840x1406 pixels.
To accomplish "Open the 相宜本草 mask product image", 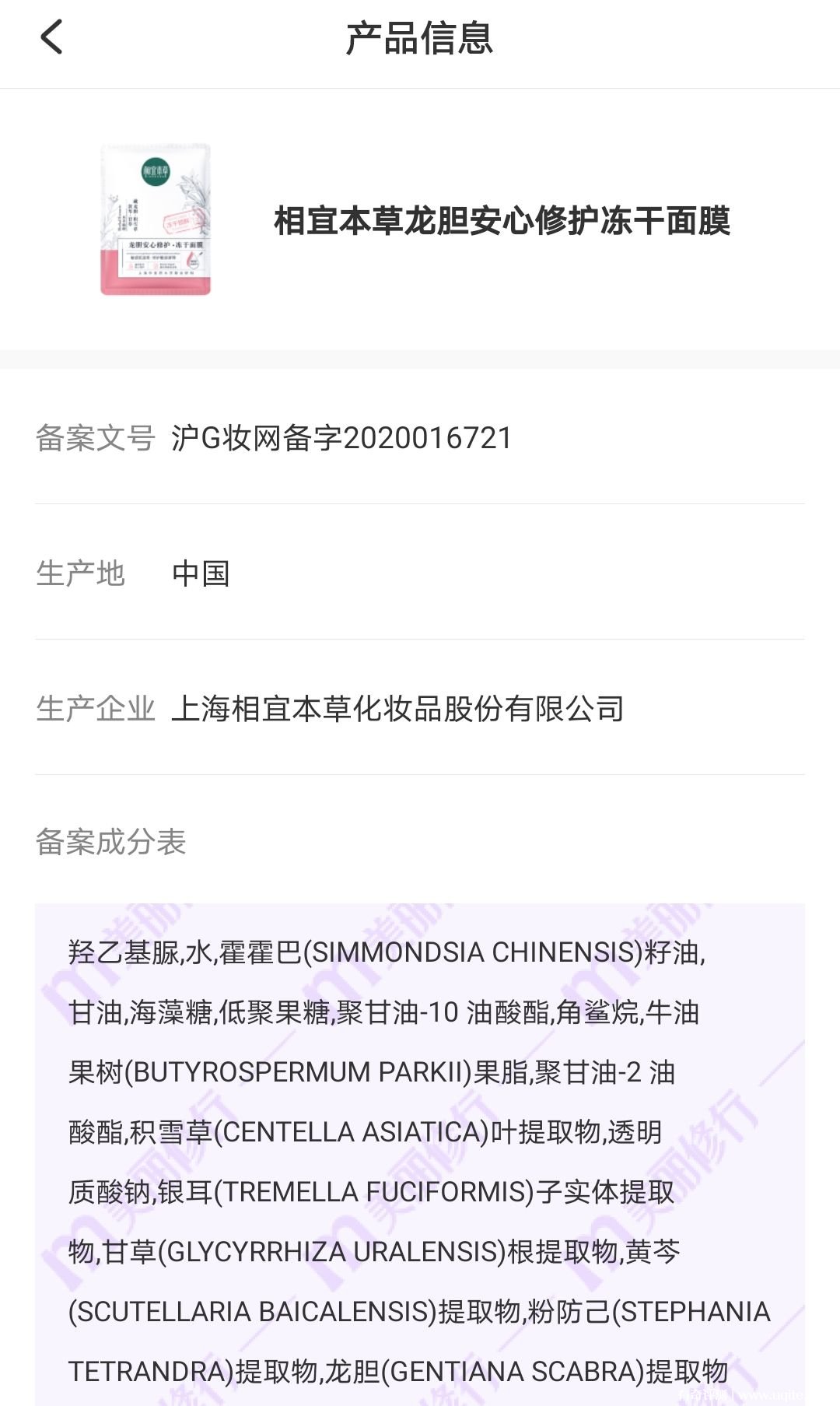I will click(x=156, y=219).
